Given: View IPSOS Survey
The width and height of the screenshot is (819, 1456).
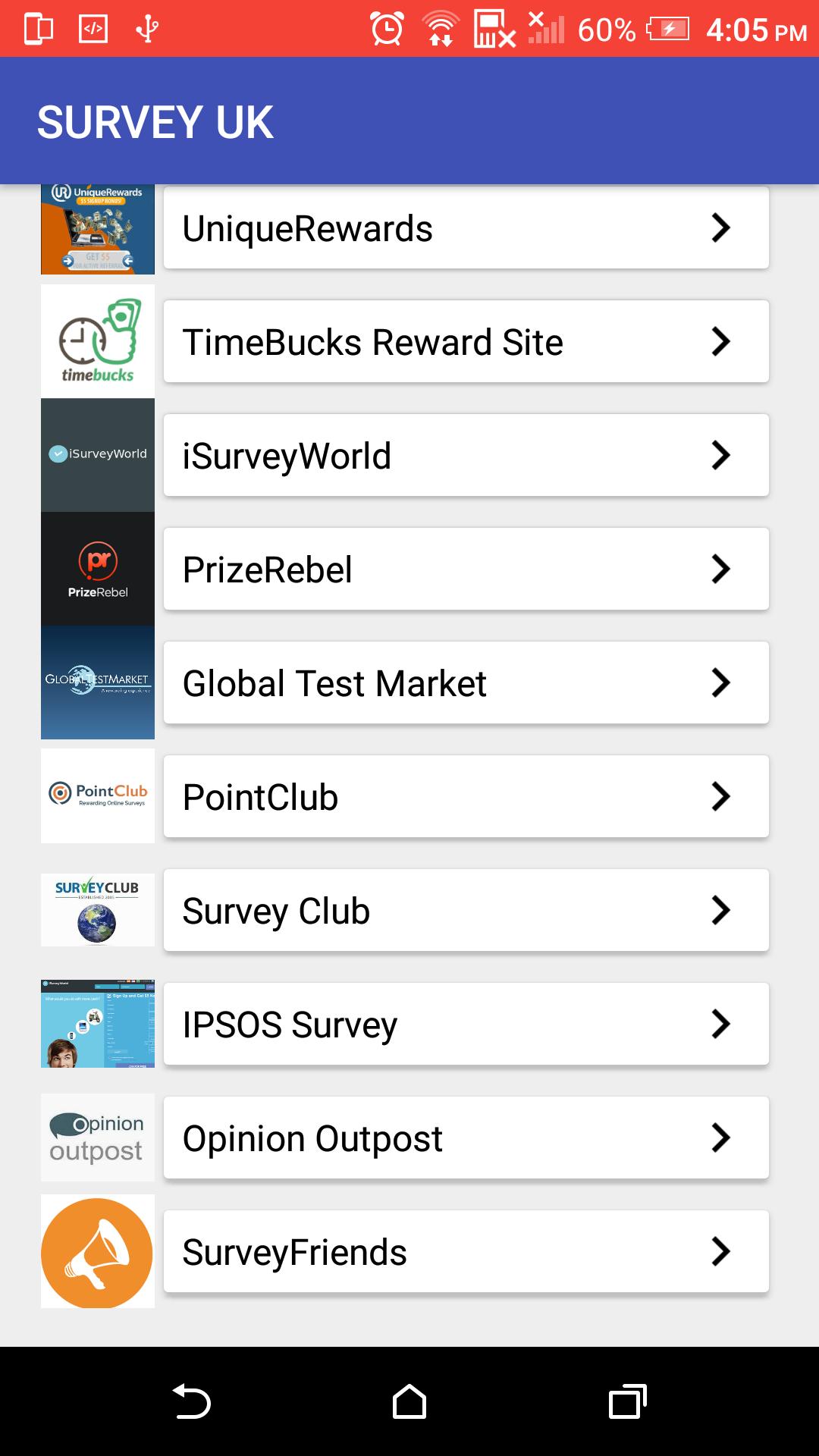Looking at the screenshot, I should [x=466, y=1025].
